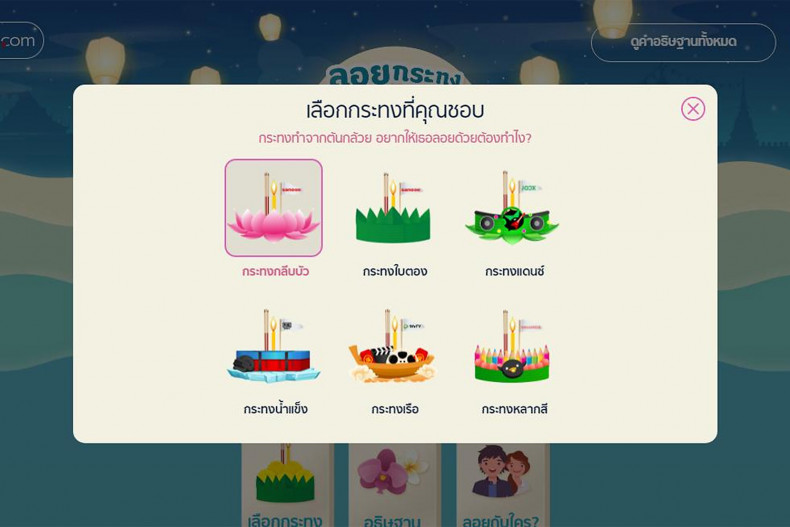Close the krathong selection dialog
The height and width of the screenshot is (527, 790).
click(x=693, y=109)
